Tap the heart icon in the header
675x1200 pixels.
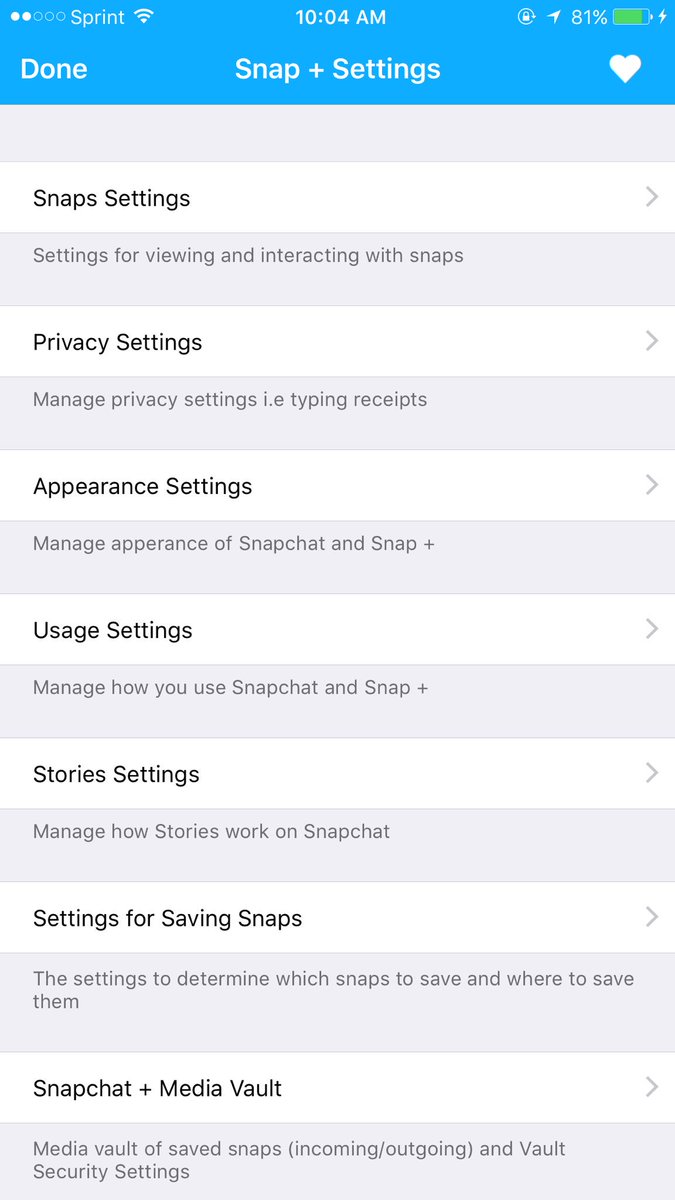625,69
